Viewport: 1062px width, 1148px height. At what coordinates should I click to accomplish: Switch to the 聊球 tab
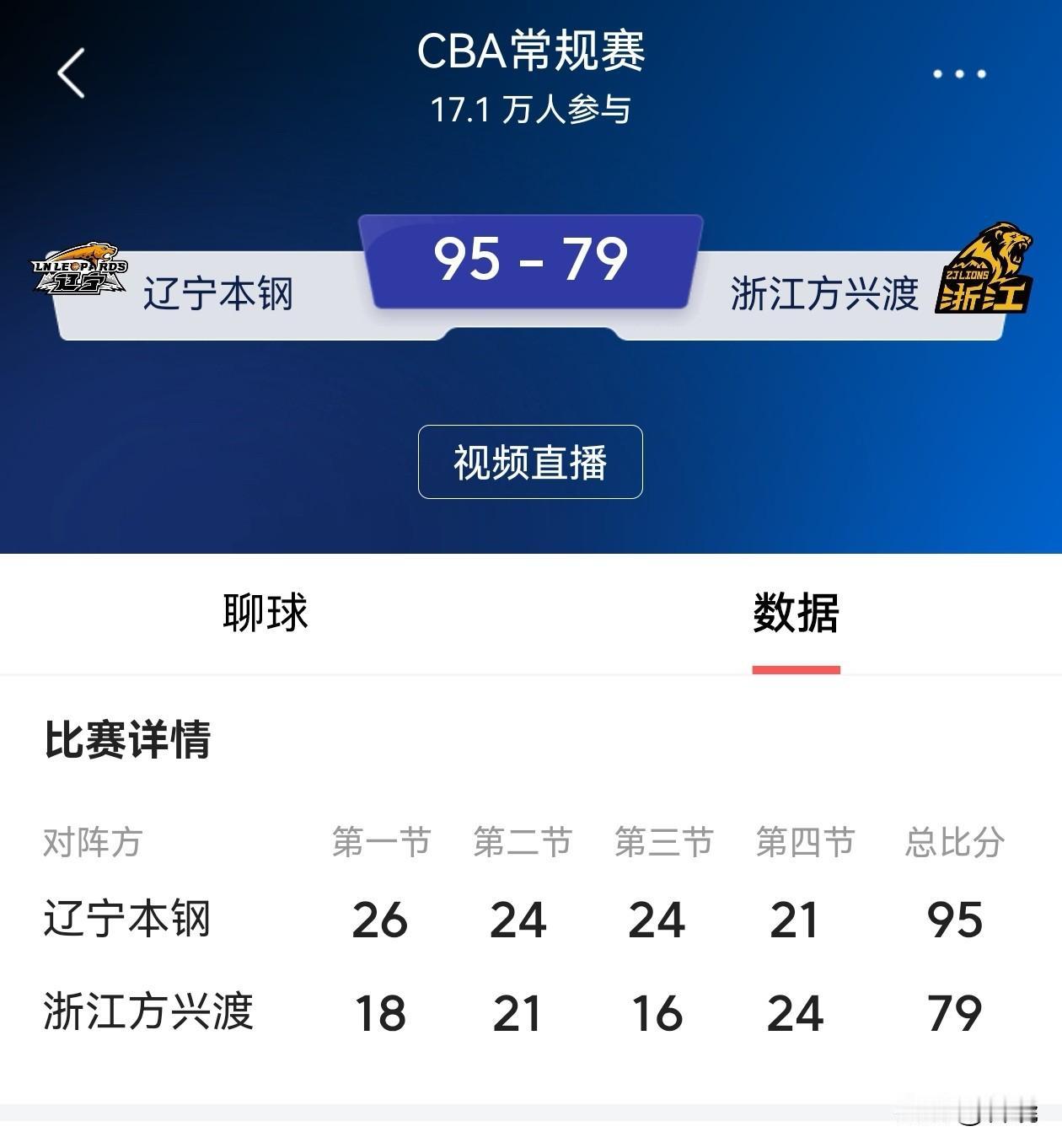coord(265,615)
